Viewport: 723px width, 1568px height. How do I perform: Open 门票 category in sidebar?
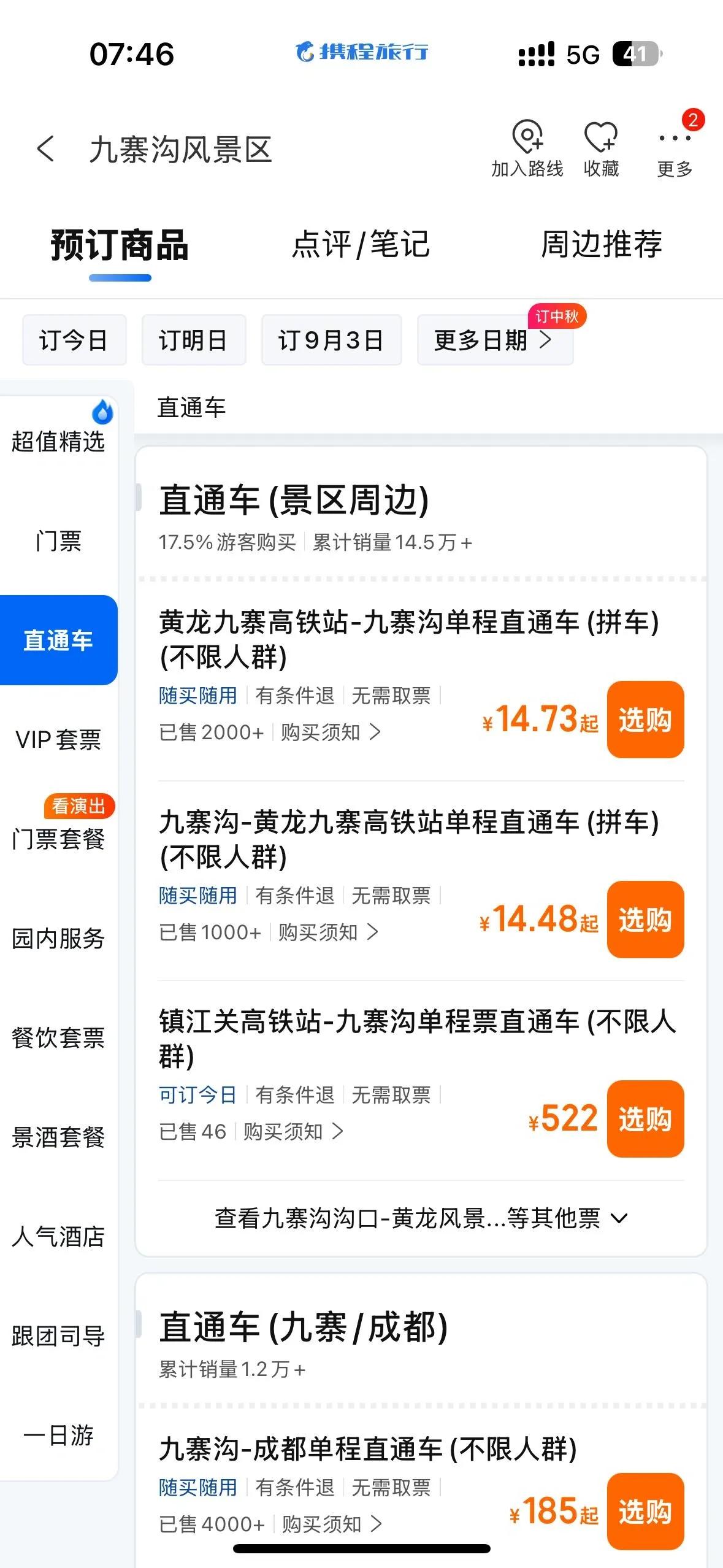[58, 541]
